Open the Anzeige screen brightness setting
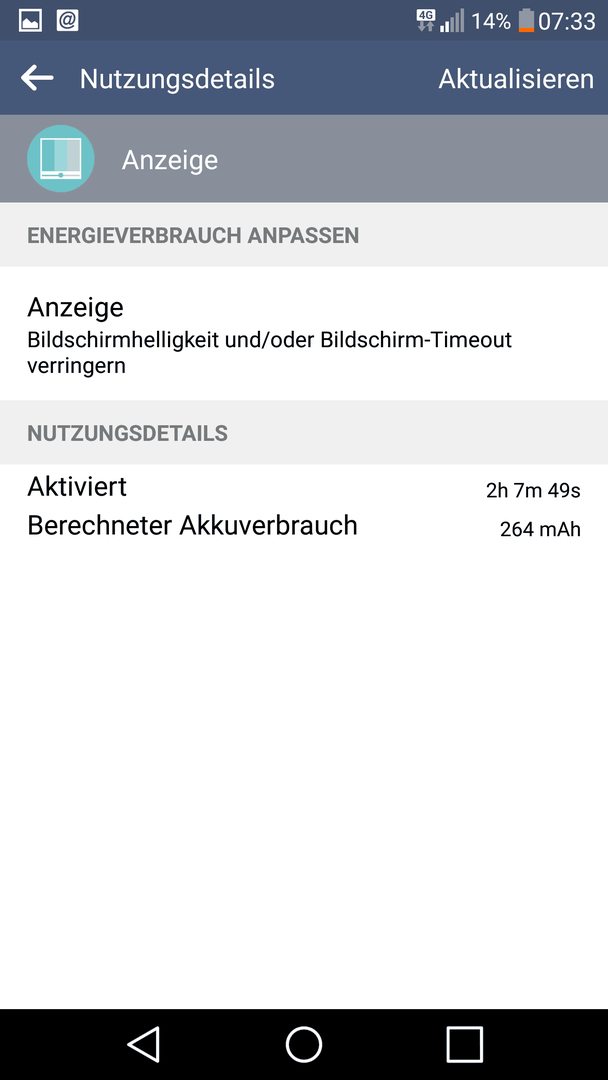Image resolution: width=608 pixels, height=1080 pixels. tap(304, 334)
